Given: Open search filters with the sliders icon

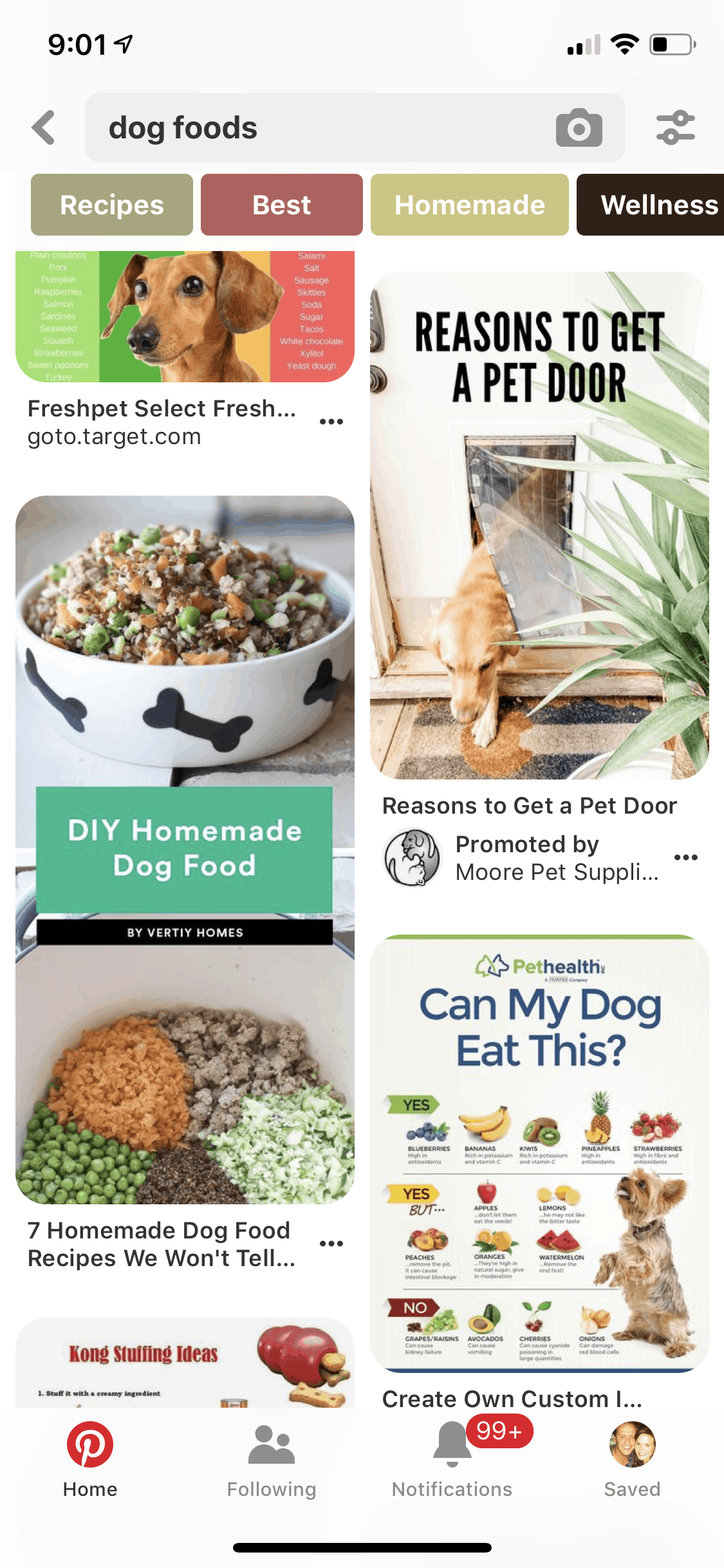Looking at the screenshot, I should [x=676, y=127].
